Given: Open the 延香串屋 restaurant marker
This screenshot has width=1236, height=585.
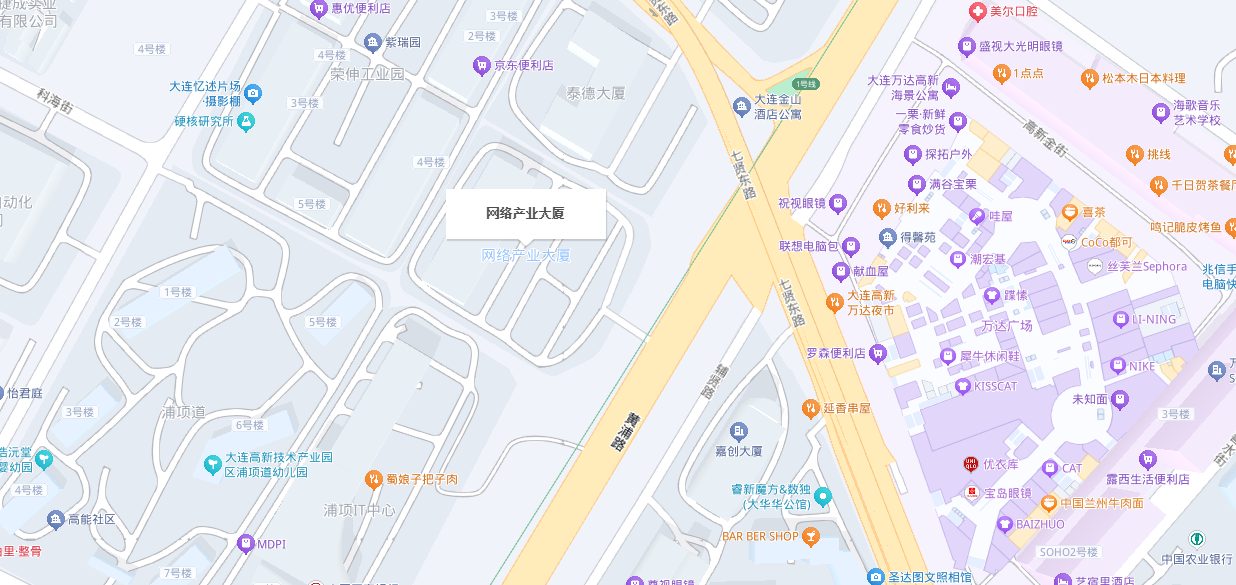Looking at the screenshot, I should [x=811, y=408].
